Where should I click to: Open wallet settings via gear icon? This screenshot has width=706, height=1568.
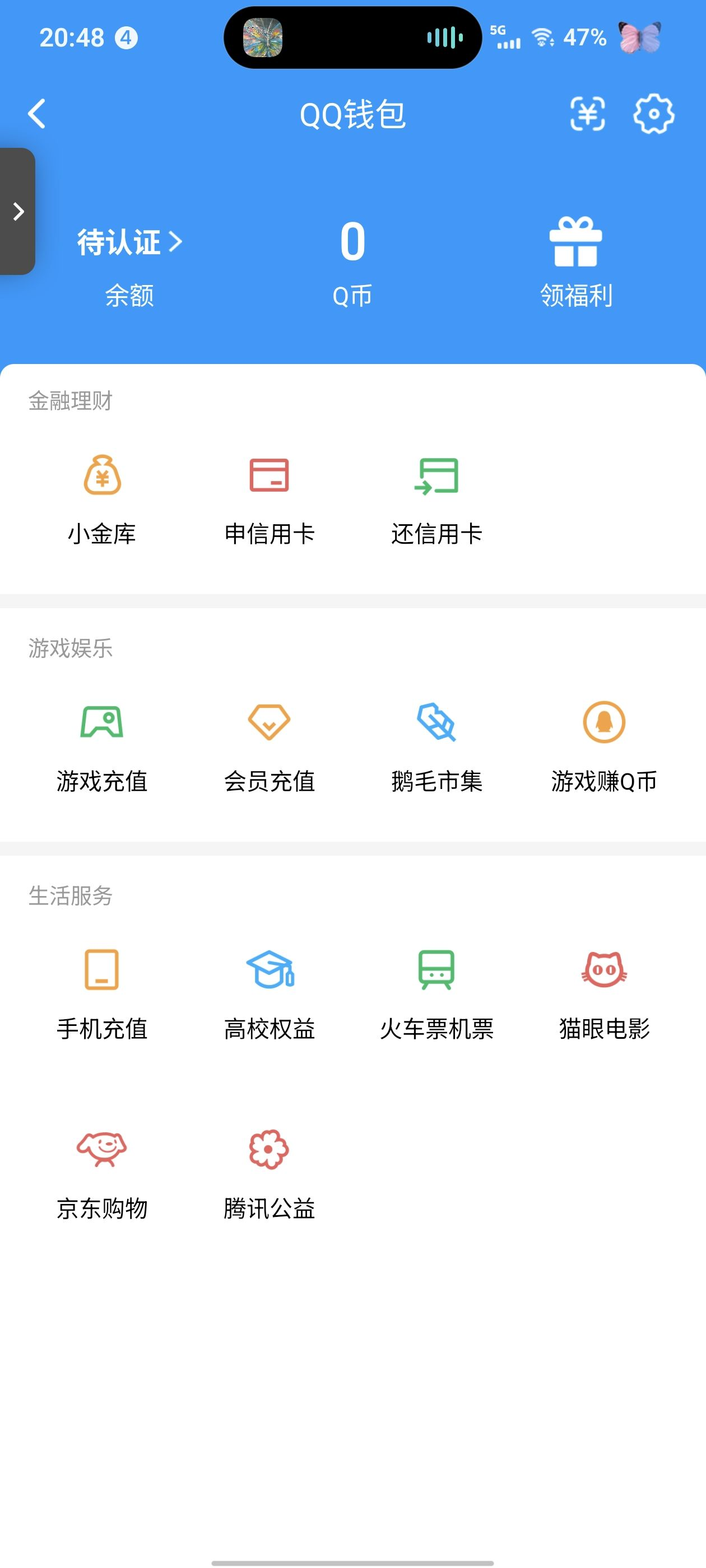click(x=655, y=114)
